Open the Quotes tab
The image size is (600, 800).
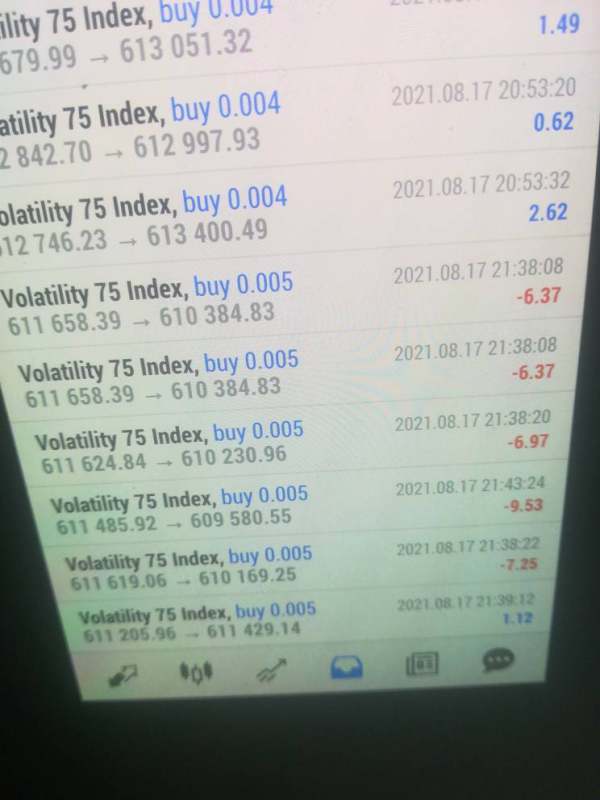point(123,676)
